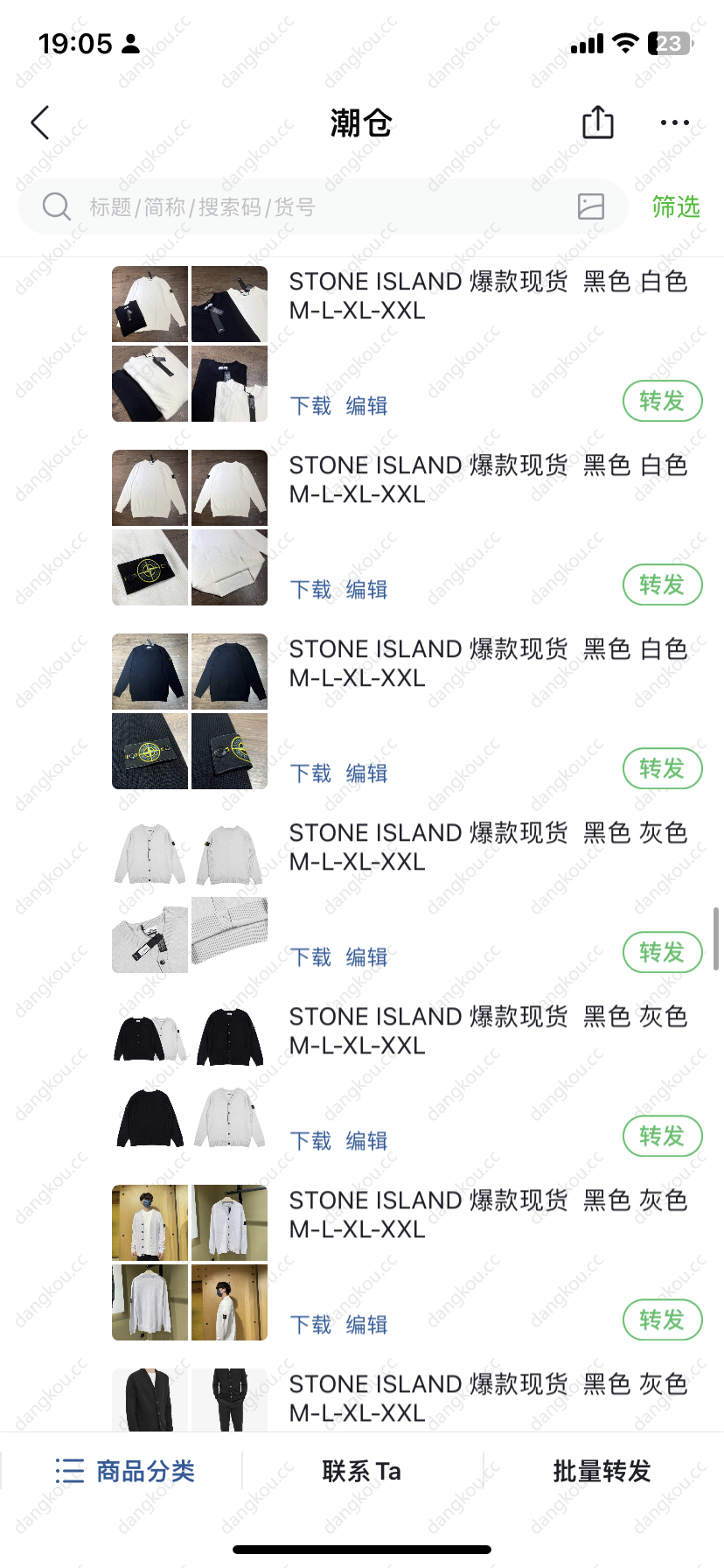Image resolution: width=724 pixels, height=1568 pixels.
Task: Go back using the back arrow
Action: pyautogui.click(x=40, y=122)
